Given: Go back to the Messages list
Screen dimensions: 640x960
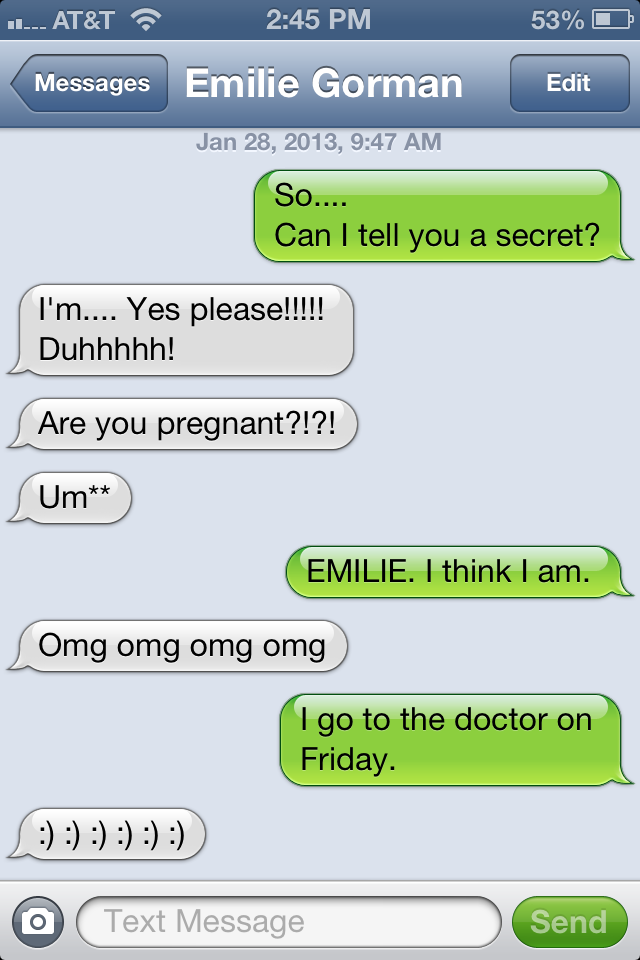Looking at the screenshot, I should (x=90, y=84).
